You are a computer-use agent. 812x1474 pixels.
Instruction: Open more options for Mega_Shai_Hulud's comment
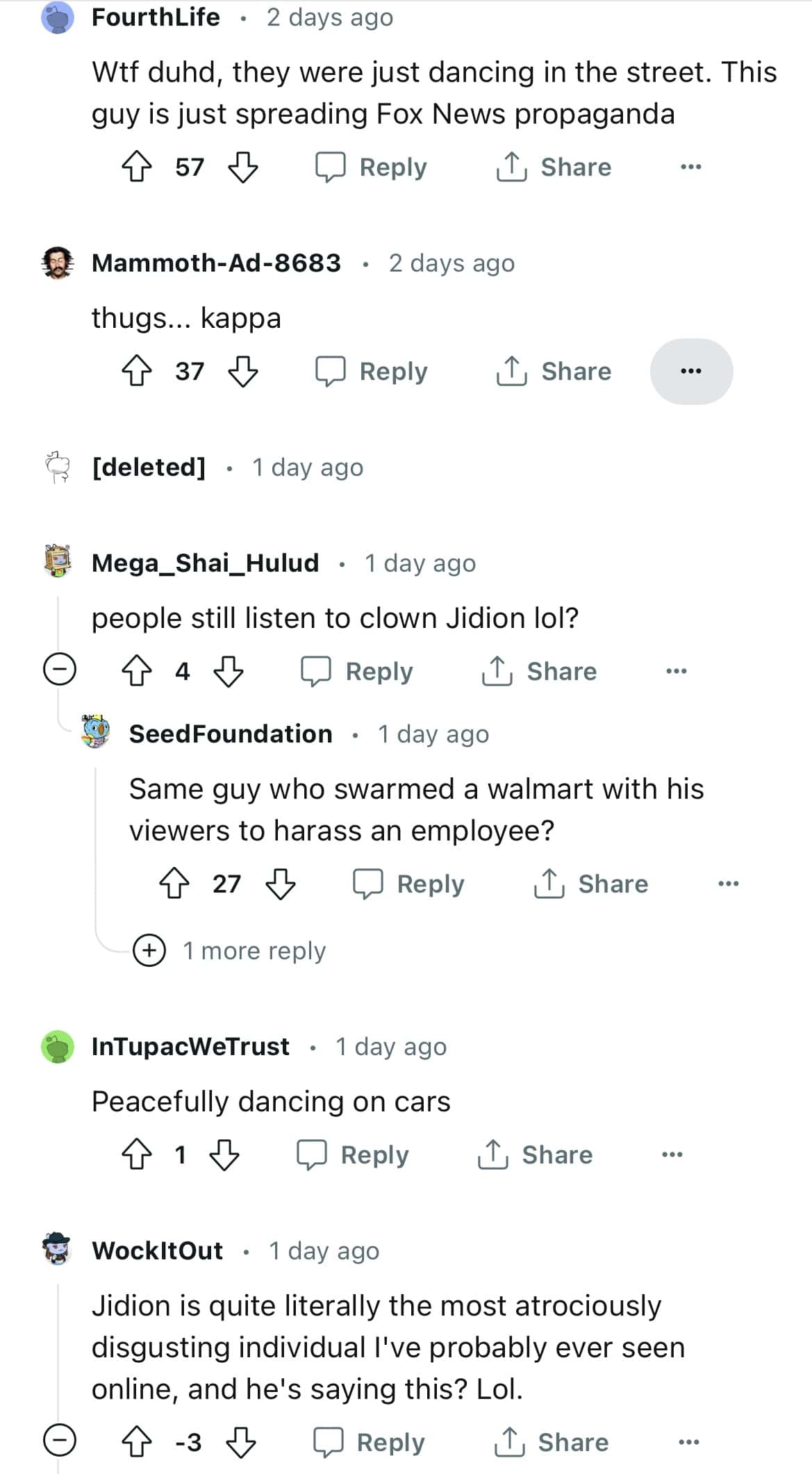point(675,671)
